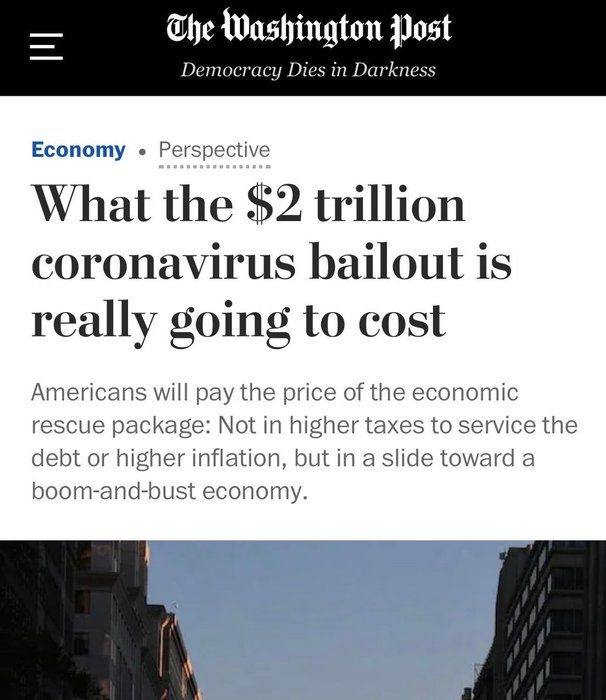Open the Economy section link

[x=78, y=150]
